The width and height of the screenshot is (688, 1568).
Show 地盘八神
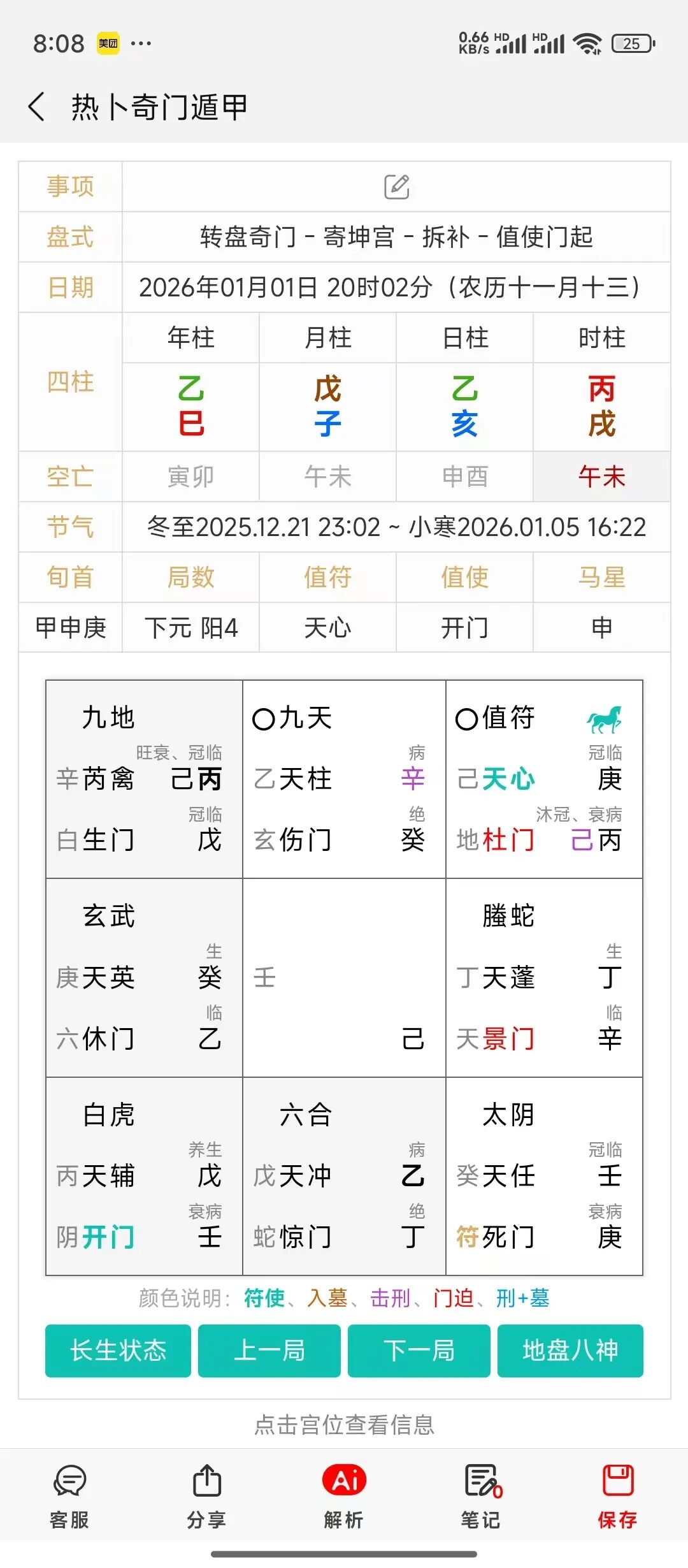point(570,1350)
